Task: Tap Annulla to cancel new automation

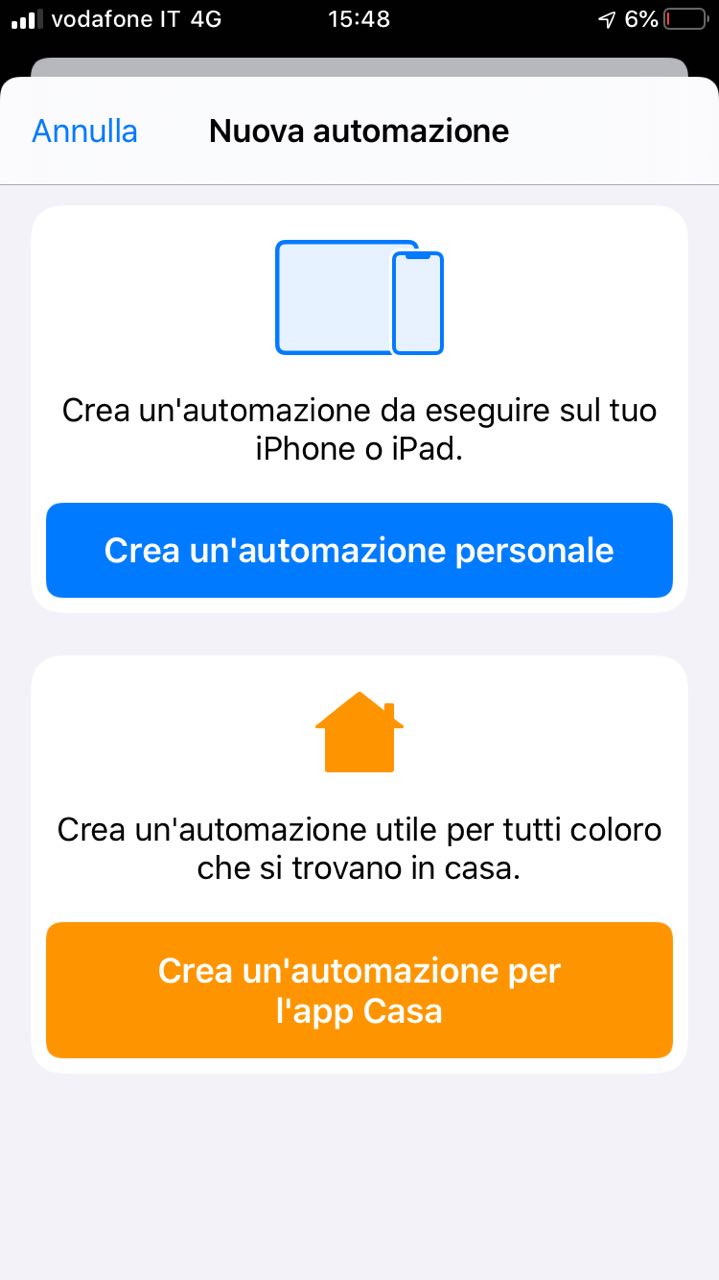Action: (85, 131)
